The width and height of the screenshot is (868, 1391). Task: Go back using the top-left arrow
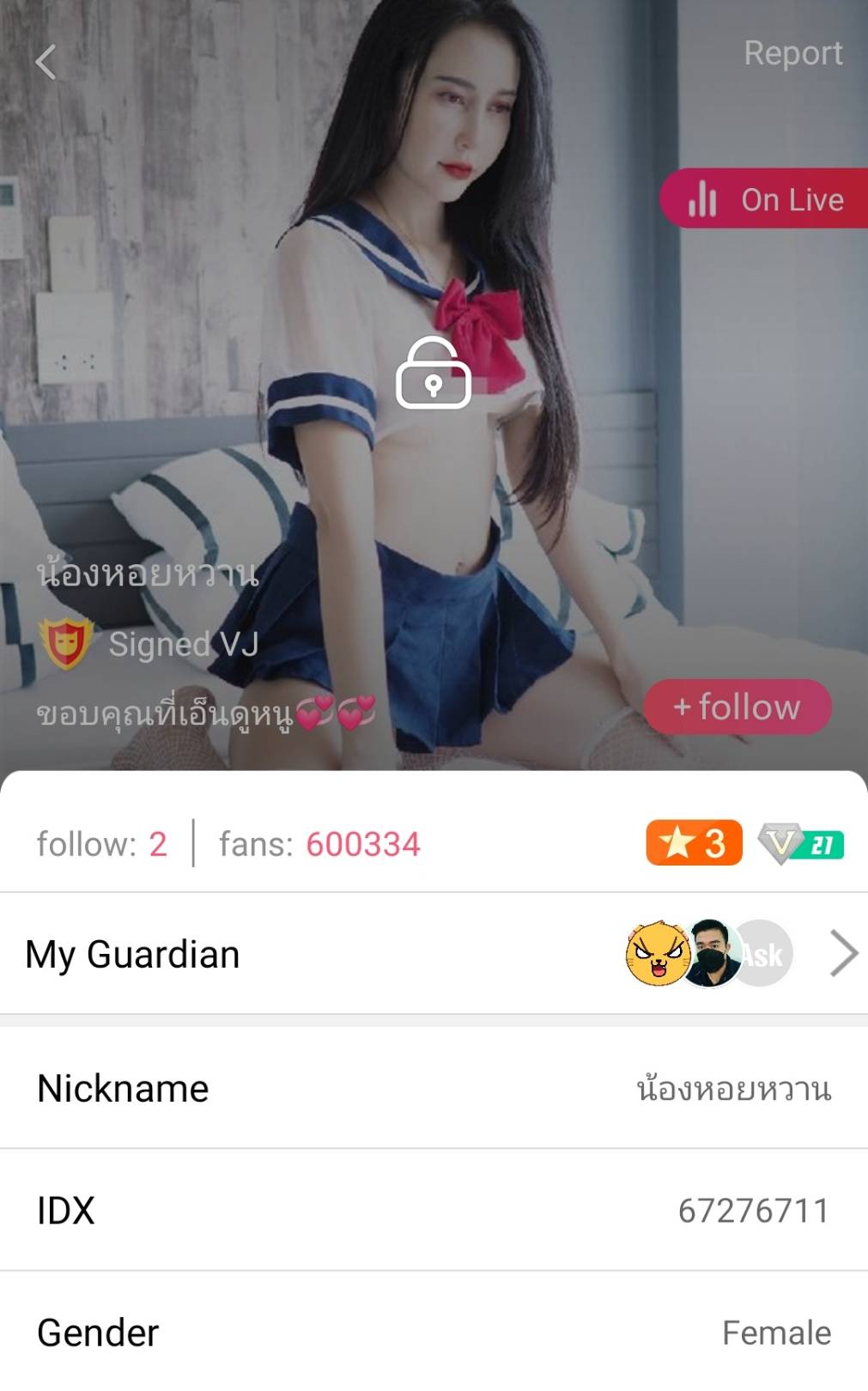(46, 62)
